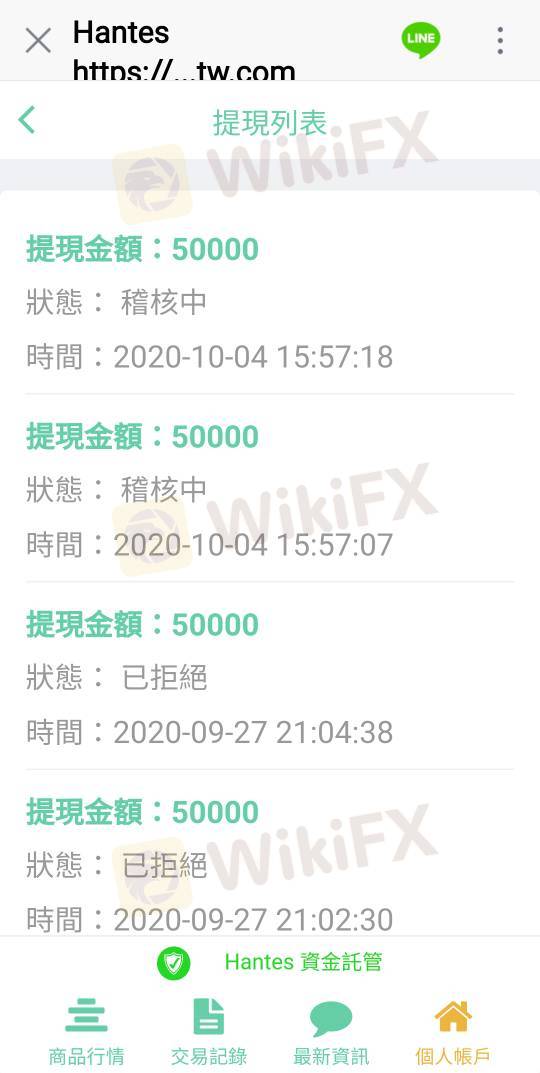Select the 個人帳戶 tab

(x=453, y=1031)
